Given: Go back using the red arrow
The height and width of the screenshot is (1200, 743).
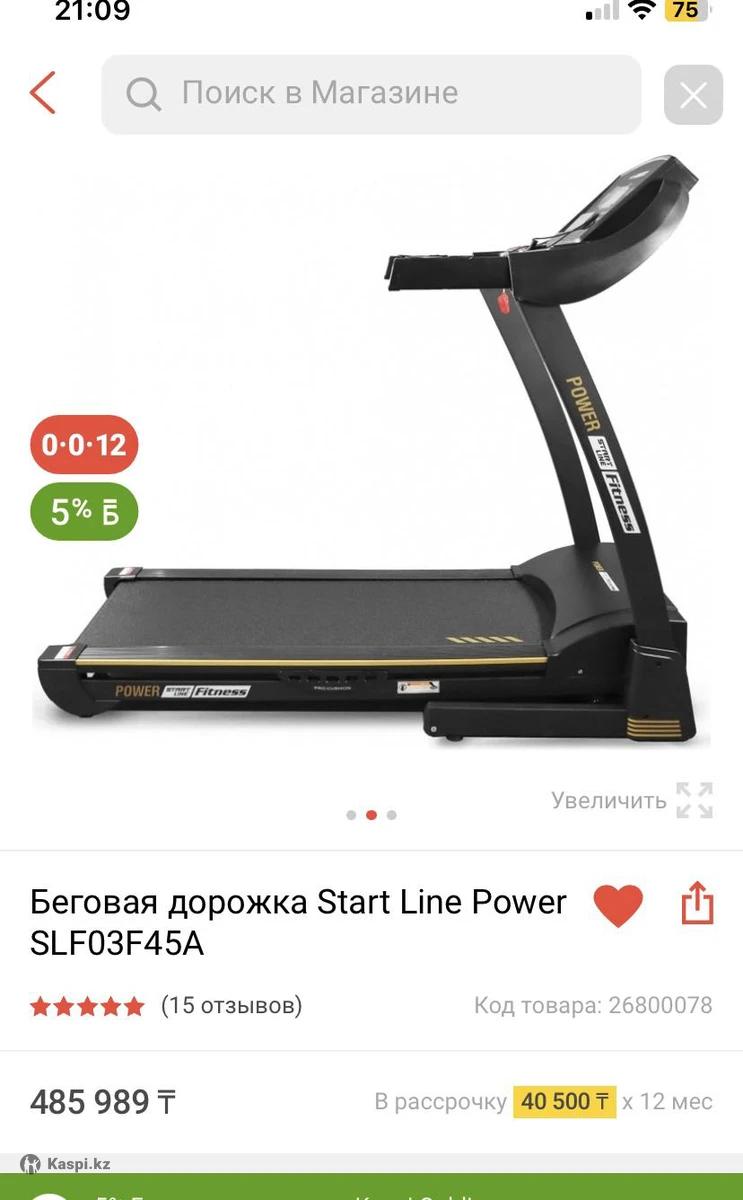Looking at the screenshot, I should coord(43,93).
